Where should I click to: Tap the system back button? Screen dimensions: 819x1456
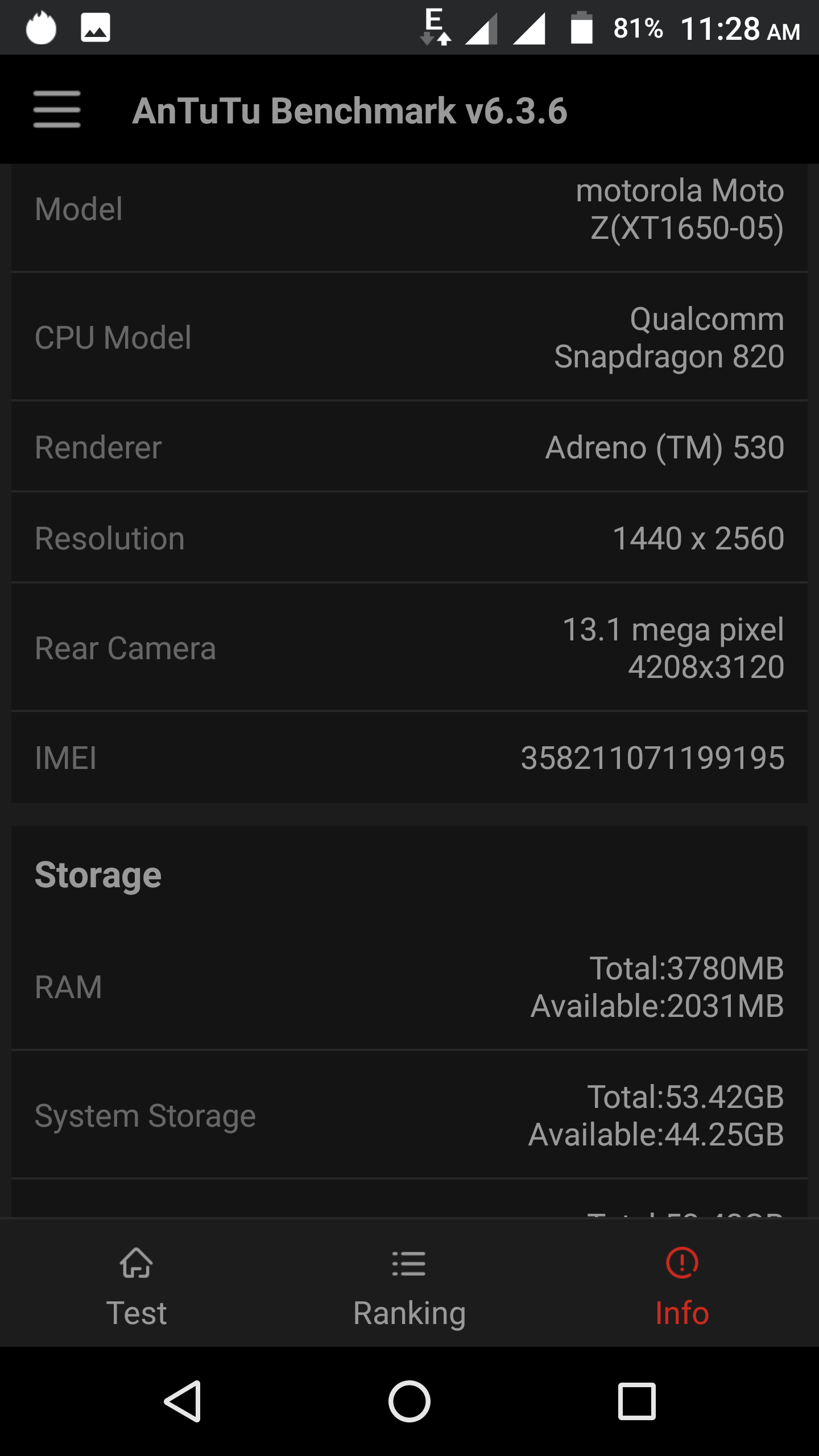[183, 1401]
